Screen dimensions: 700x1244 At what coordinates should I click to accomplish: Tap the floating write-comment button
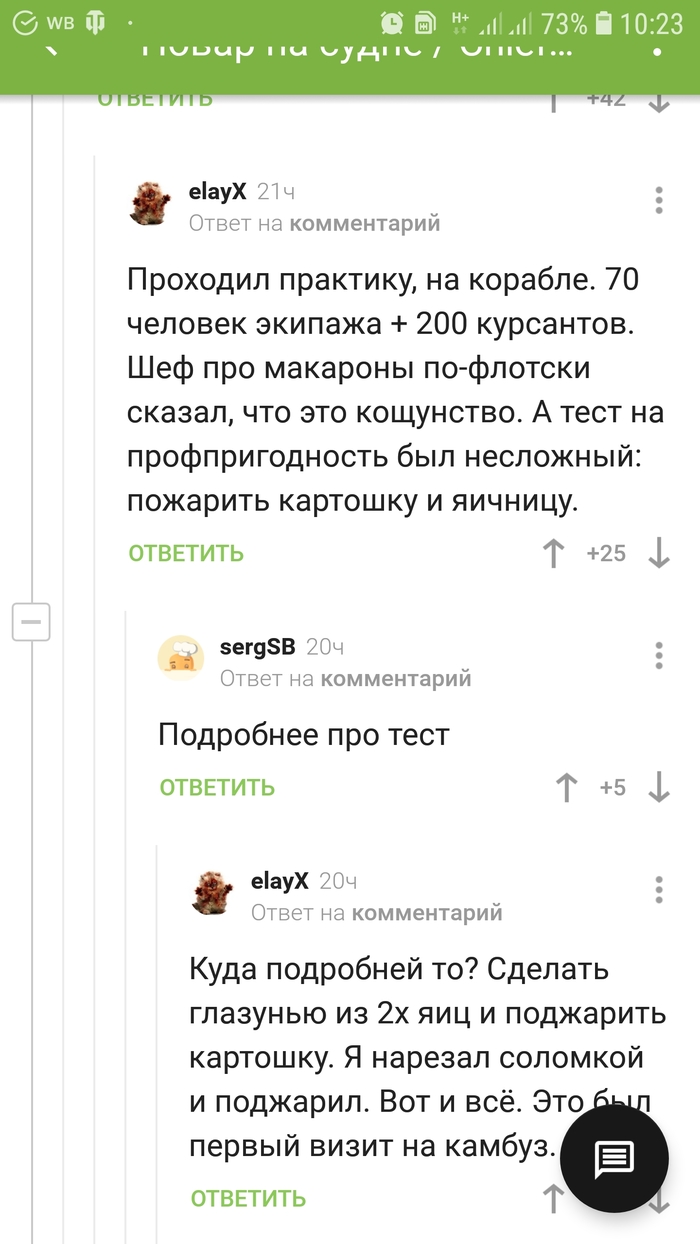pos(613,1159)
